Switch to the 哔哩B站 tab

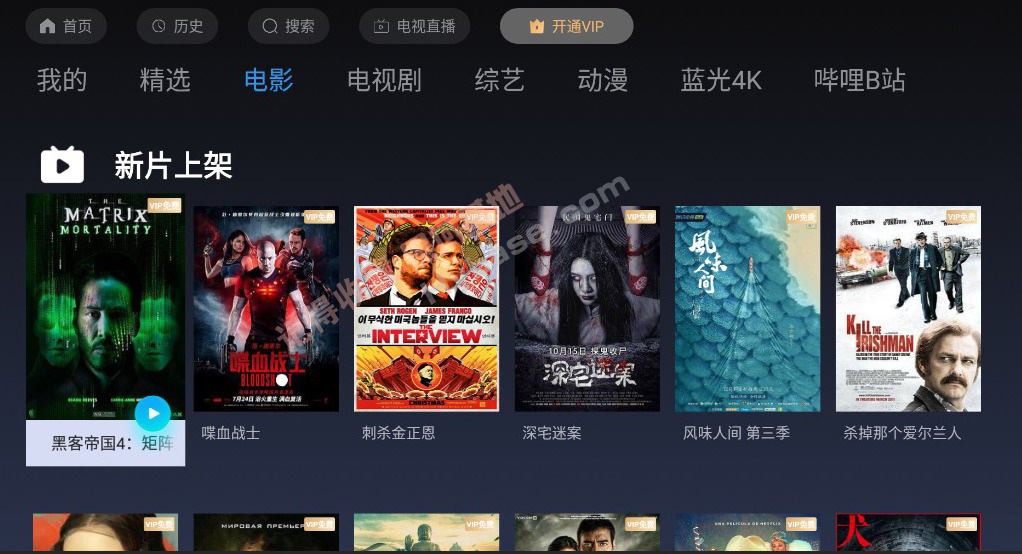tap(860, 80)
